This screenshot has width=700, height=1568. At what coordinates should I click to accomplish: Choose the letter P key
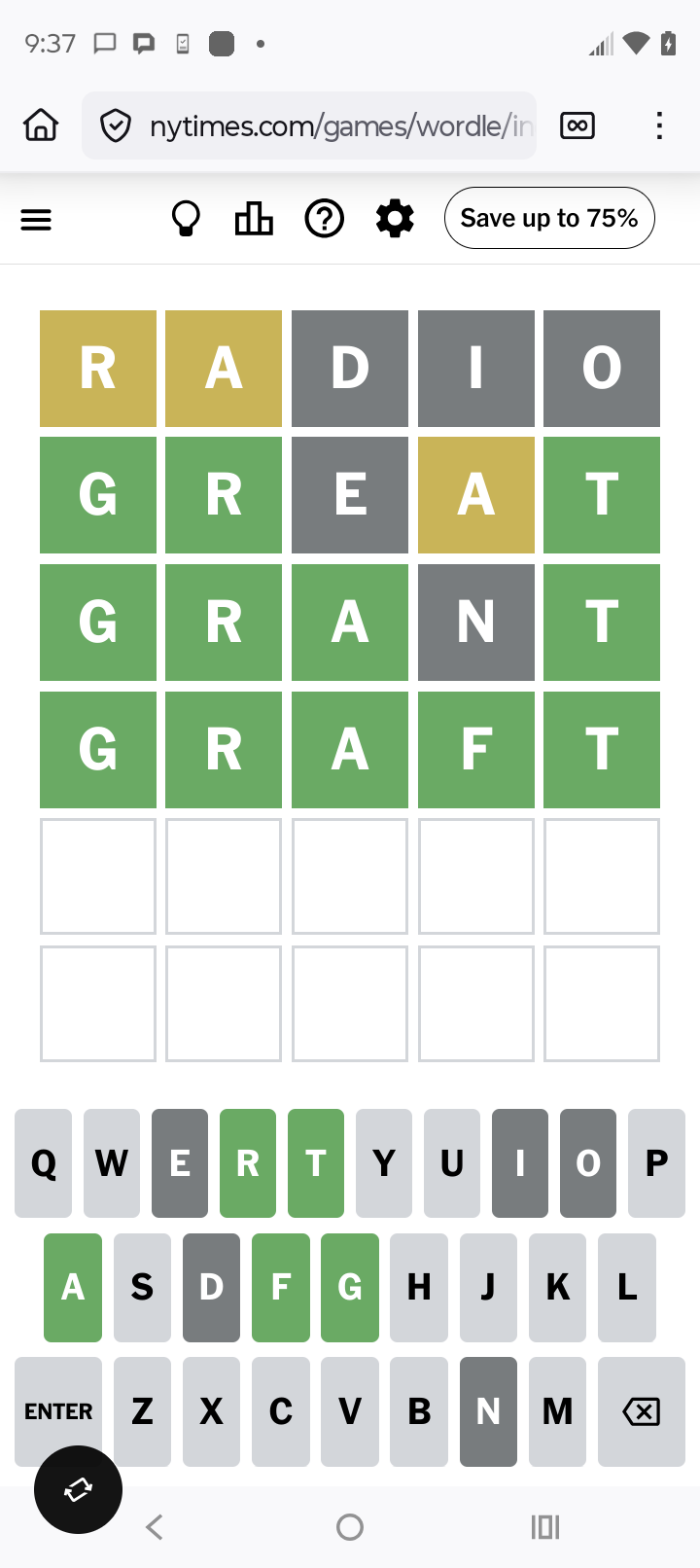pos(657,1163)
